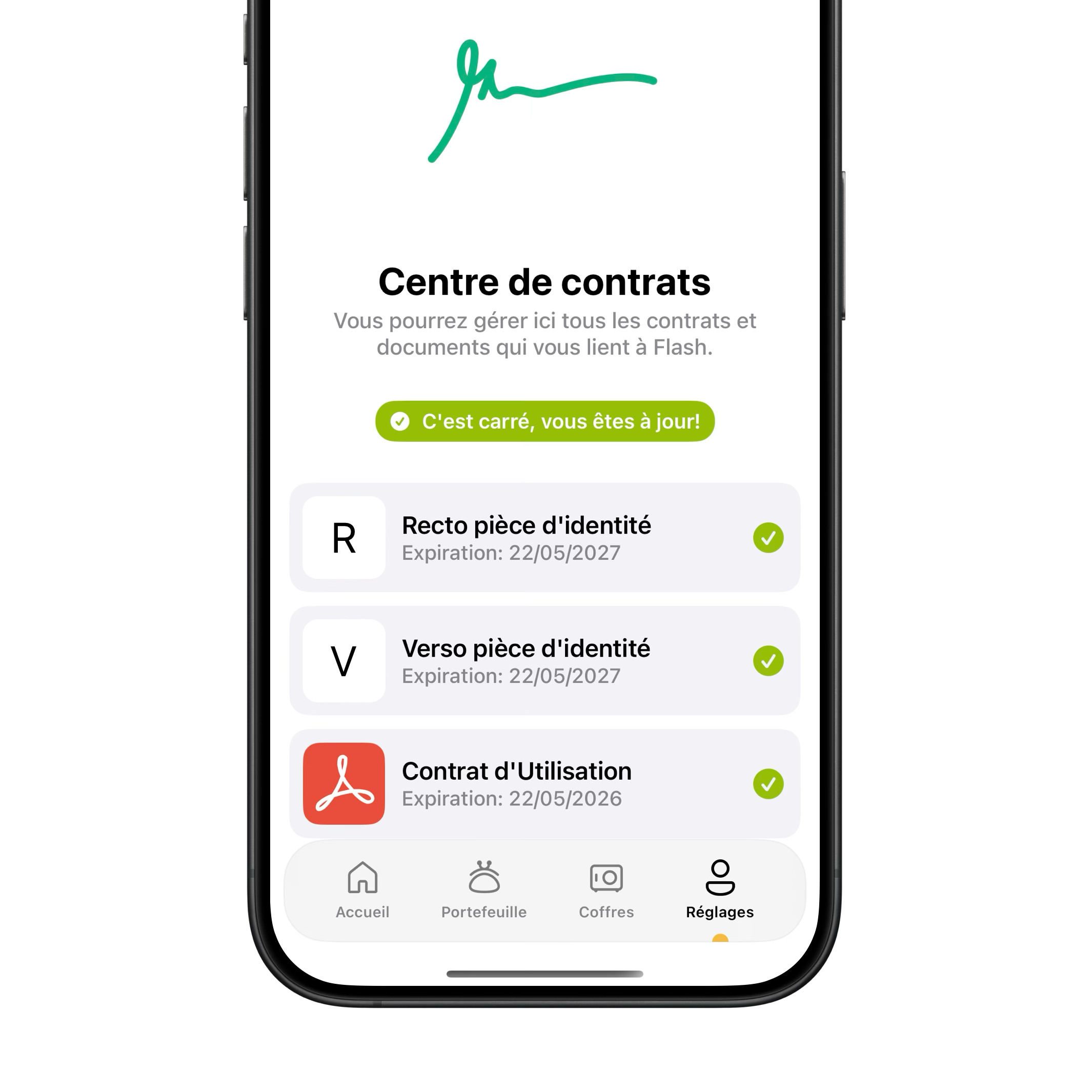This screenshot has width=1092, height=1092.
Task: Switch to the Portefeuille tab
Action: 484,889
